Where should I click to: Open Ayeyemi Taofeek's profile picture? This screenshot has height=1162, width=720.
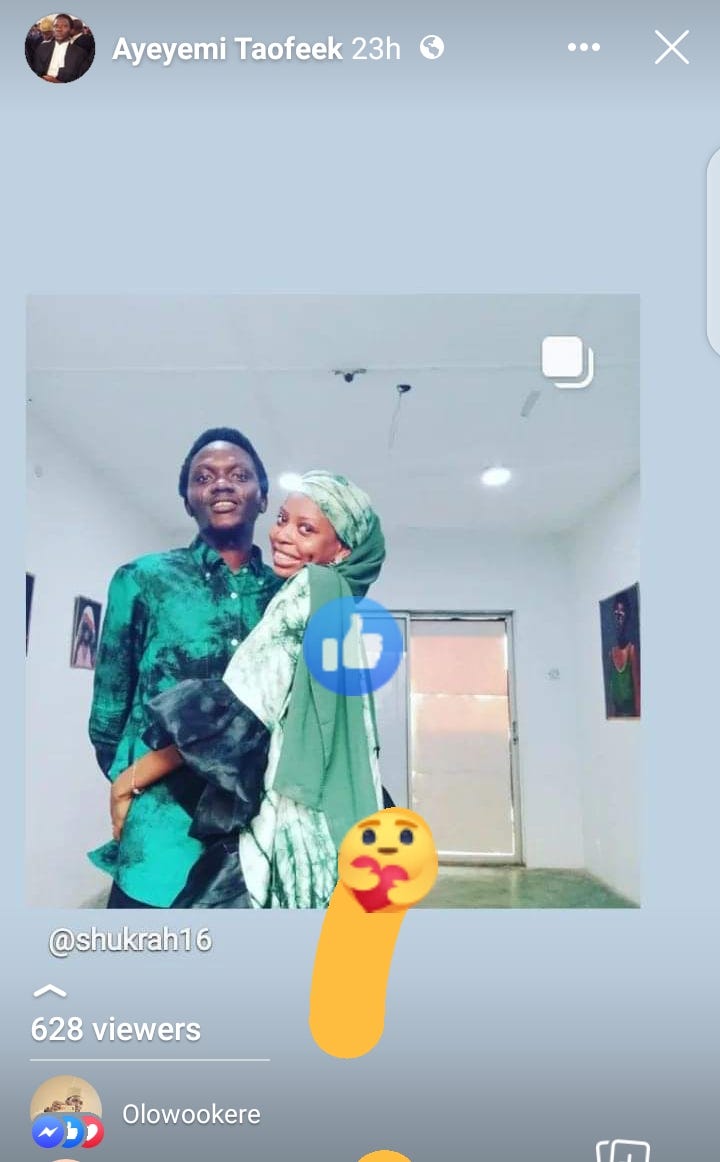(60, 48)
